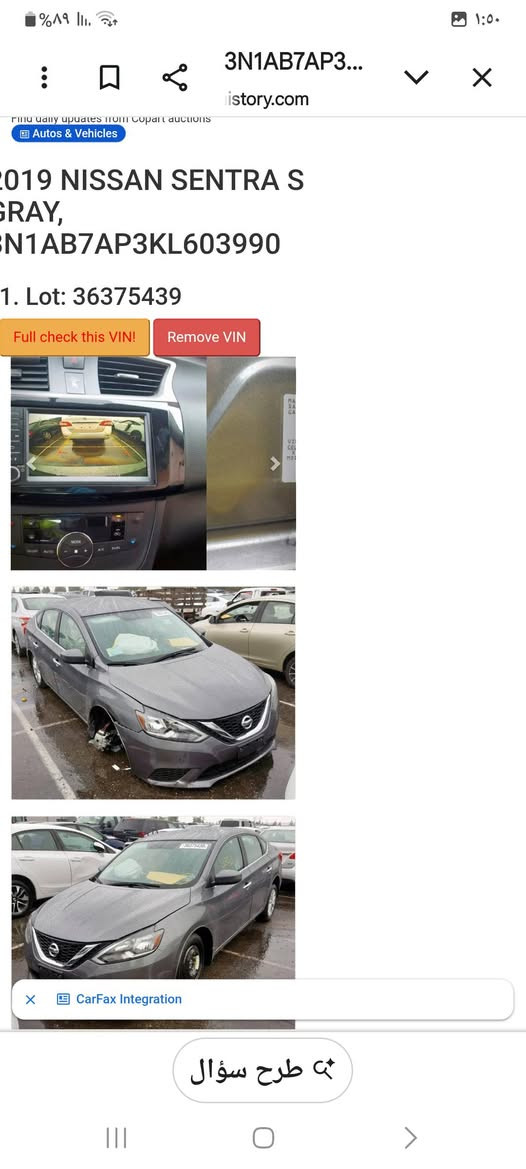Open the three-dot overflow menu
The height and width of the screenshot is (1169, 526).
click(x=45, y=78)
